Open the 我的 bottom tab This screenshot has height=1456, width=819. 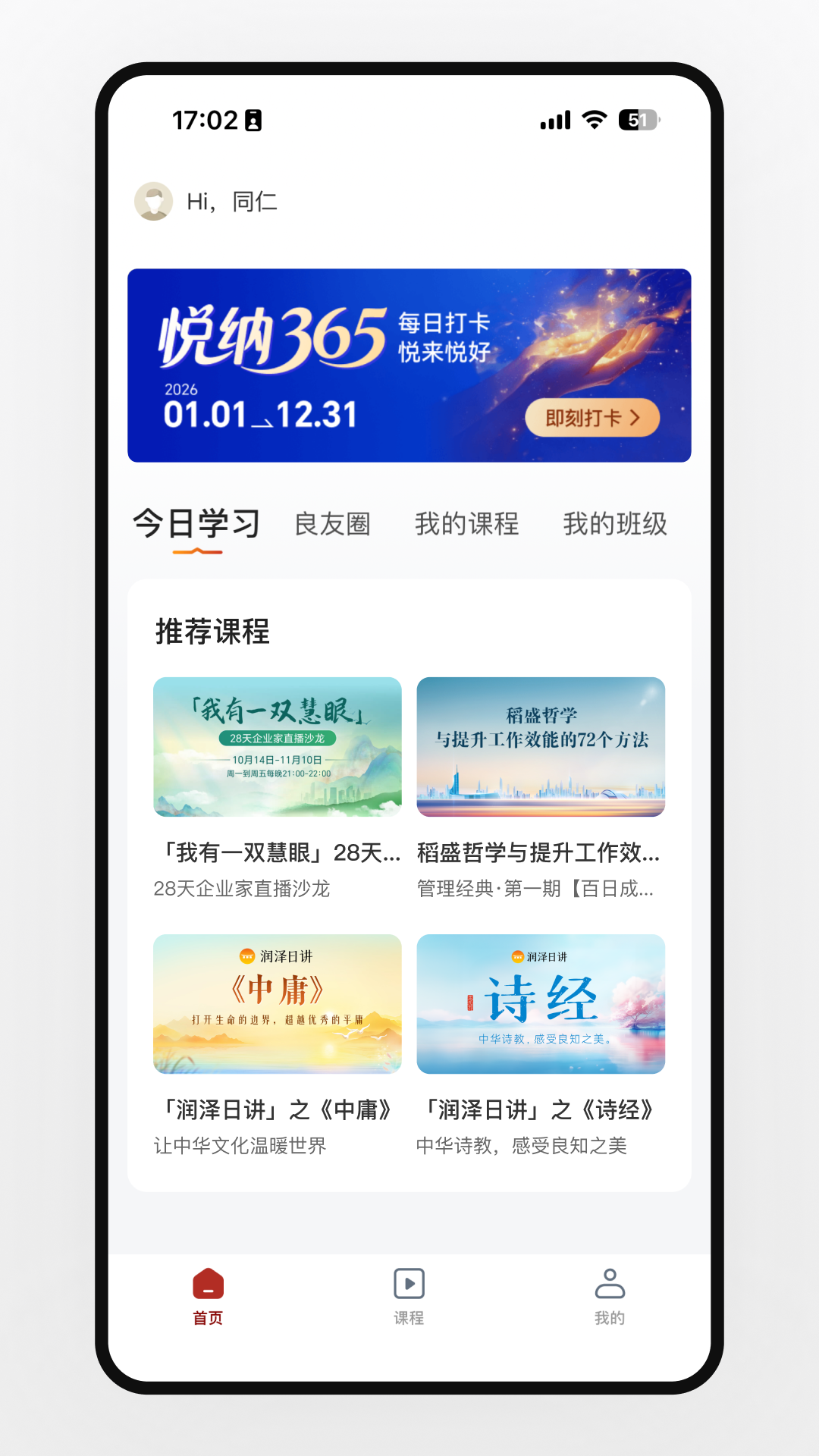(x=610, y=1296)
